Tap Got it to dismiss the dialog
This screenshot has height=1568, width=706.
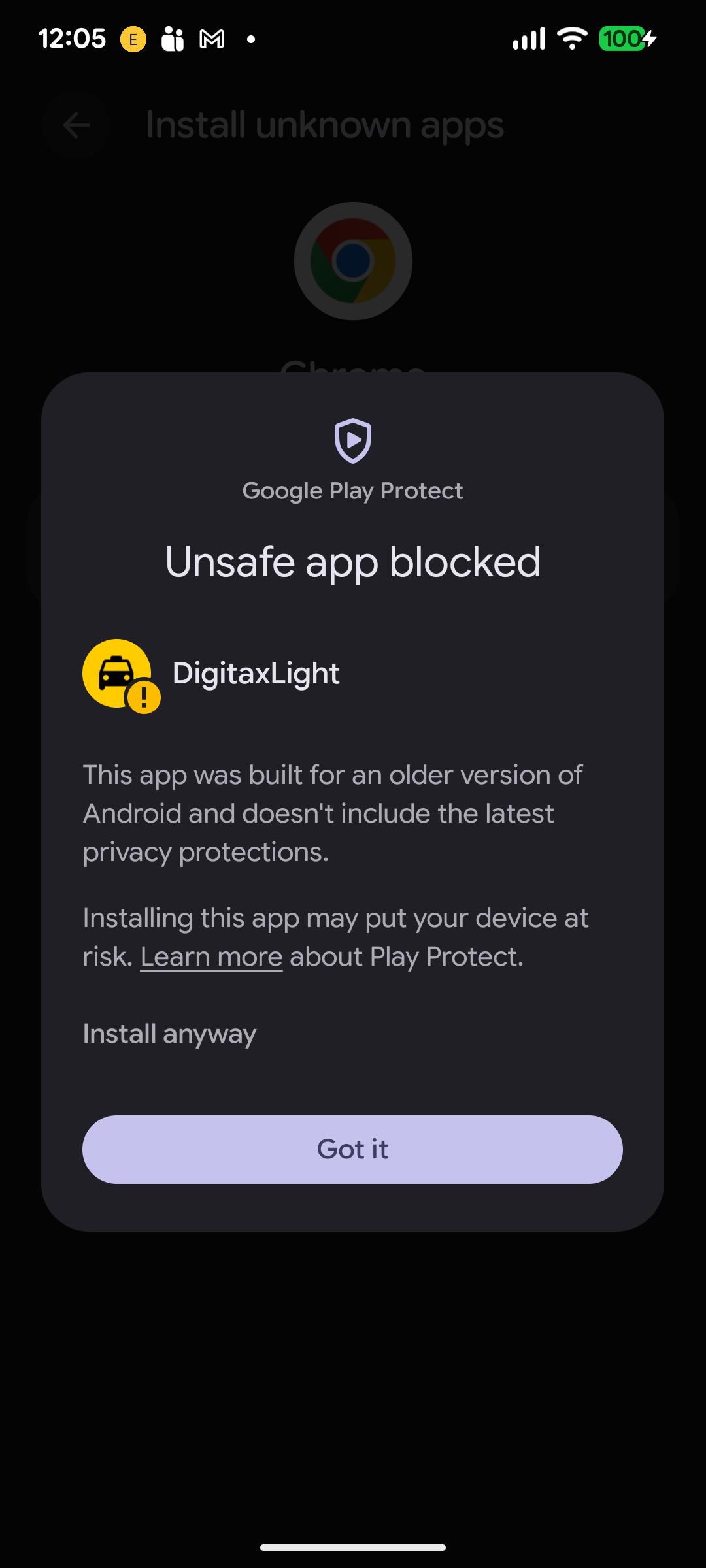pos(352,1149)
